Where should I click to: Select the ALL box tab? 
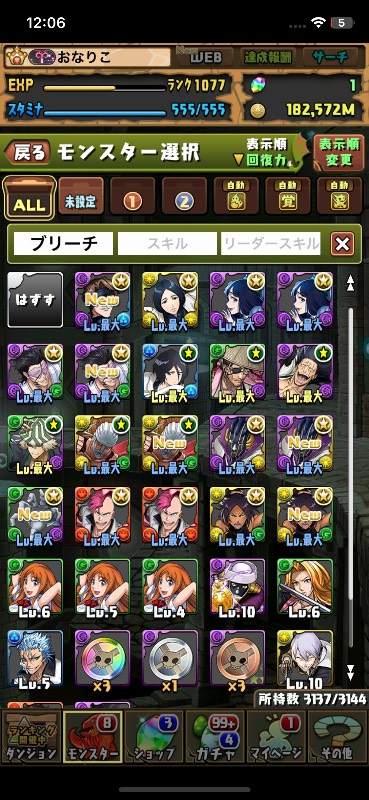coord(30,197)
